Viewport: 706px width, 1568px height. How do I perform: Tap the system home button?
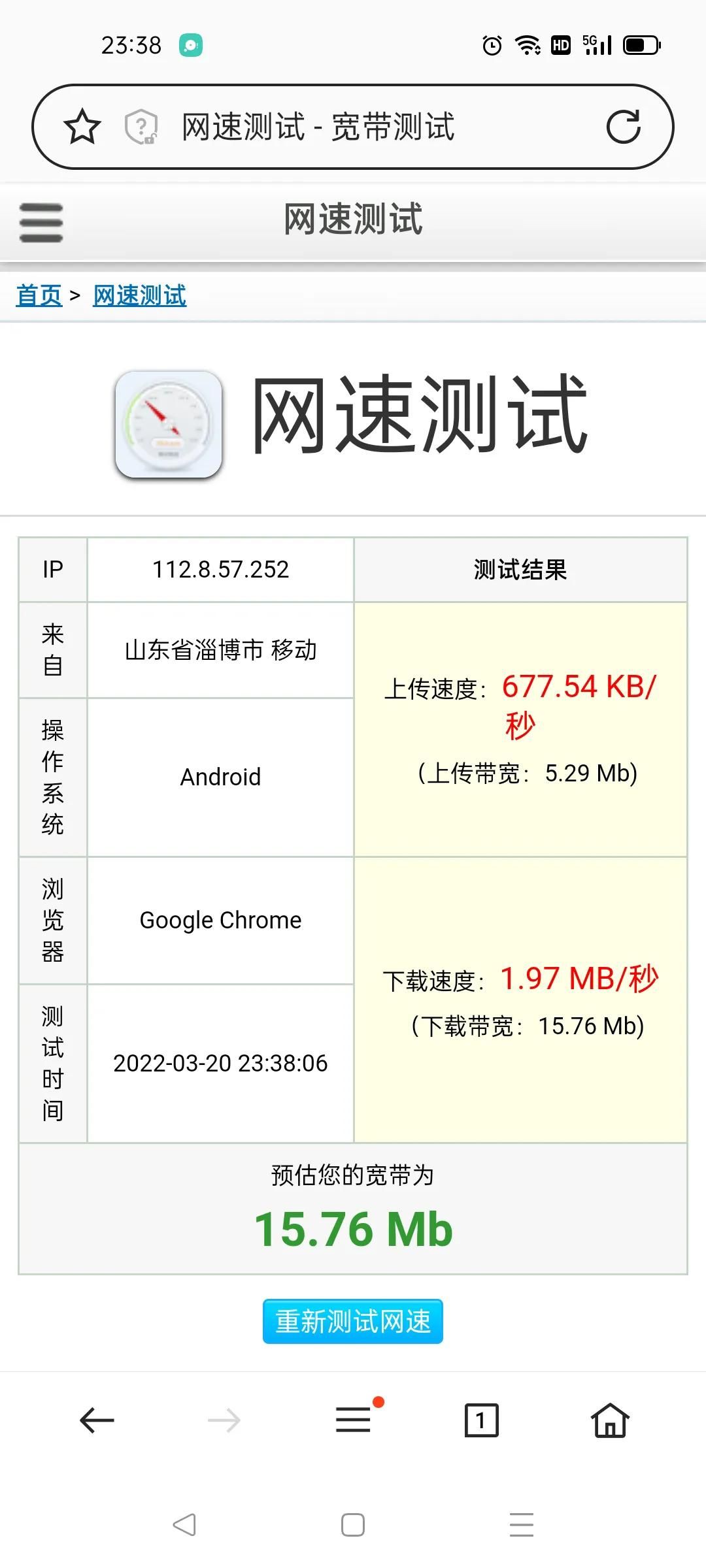pos(353,1525)
